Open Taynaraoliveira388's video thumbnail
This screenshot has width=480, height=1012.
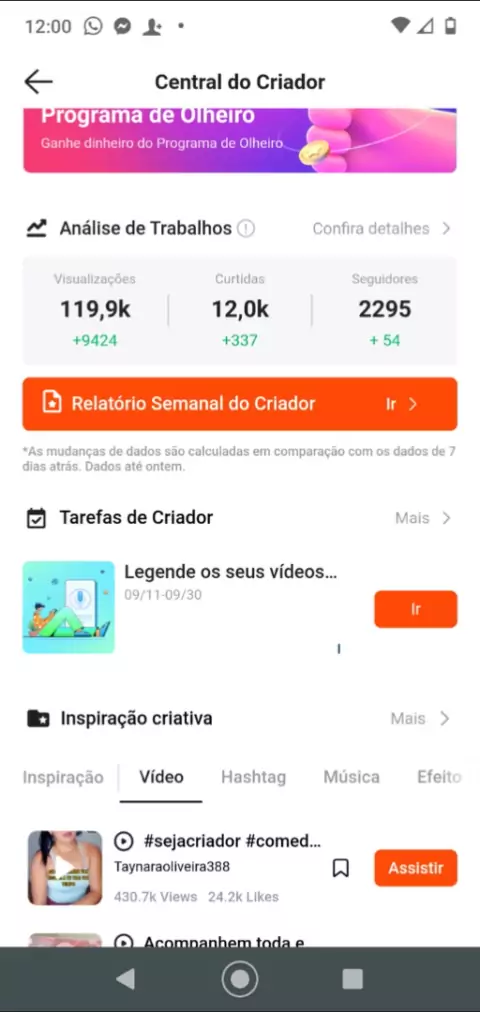tap(65, 867)
